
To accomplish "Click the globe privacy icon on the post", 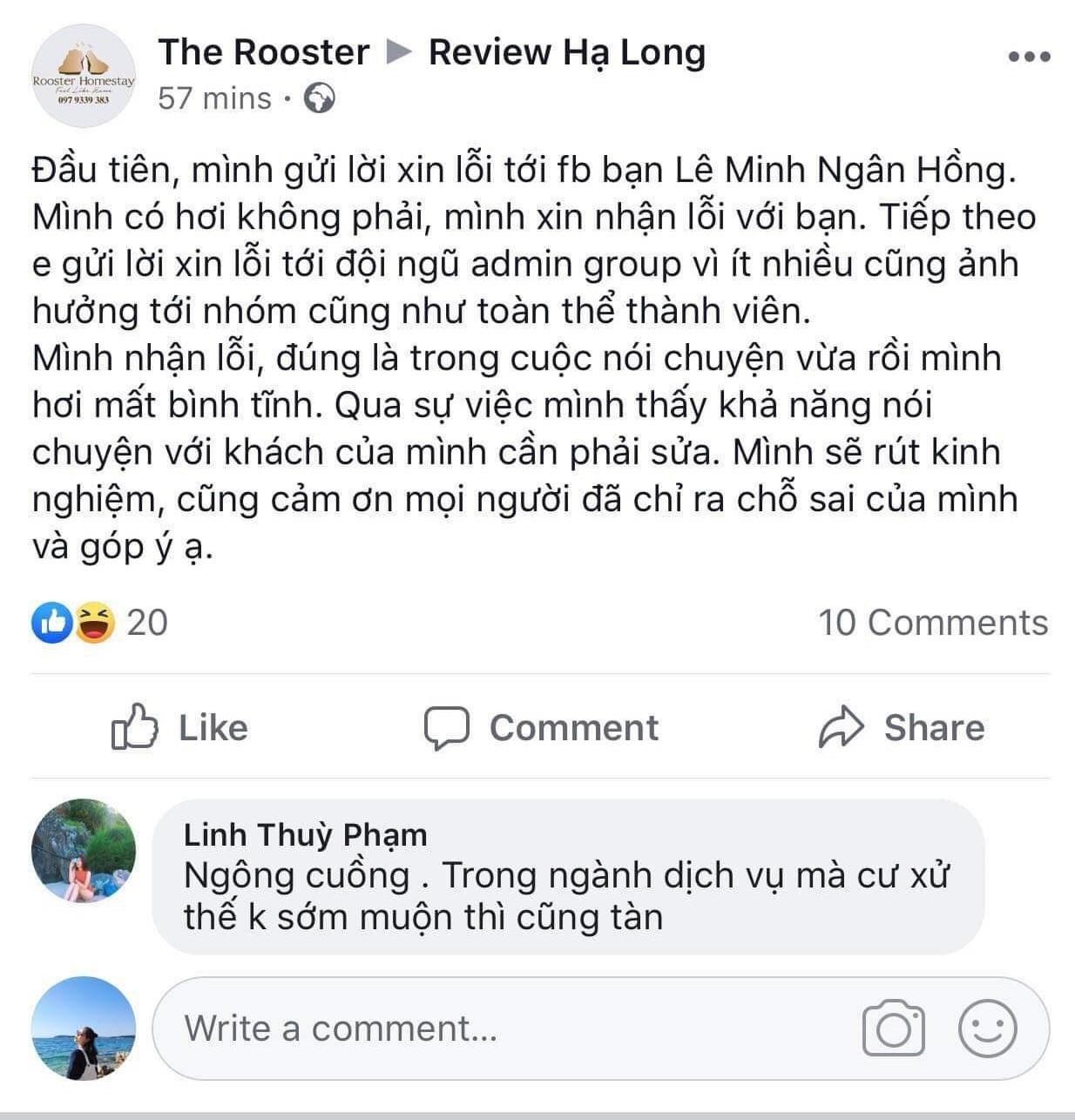I will [x=320, y=98].
